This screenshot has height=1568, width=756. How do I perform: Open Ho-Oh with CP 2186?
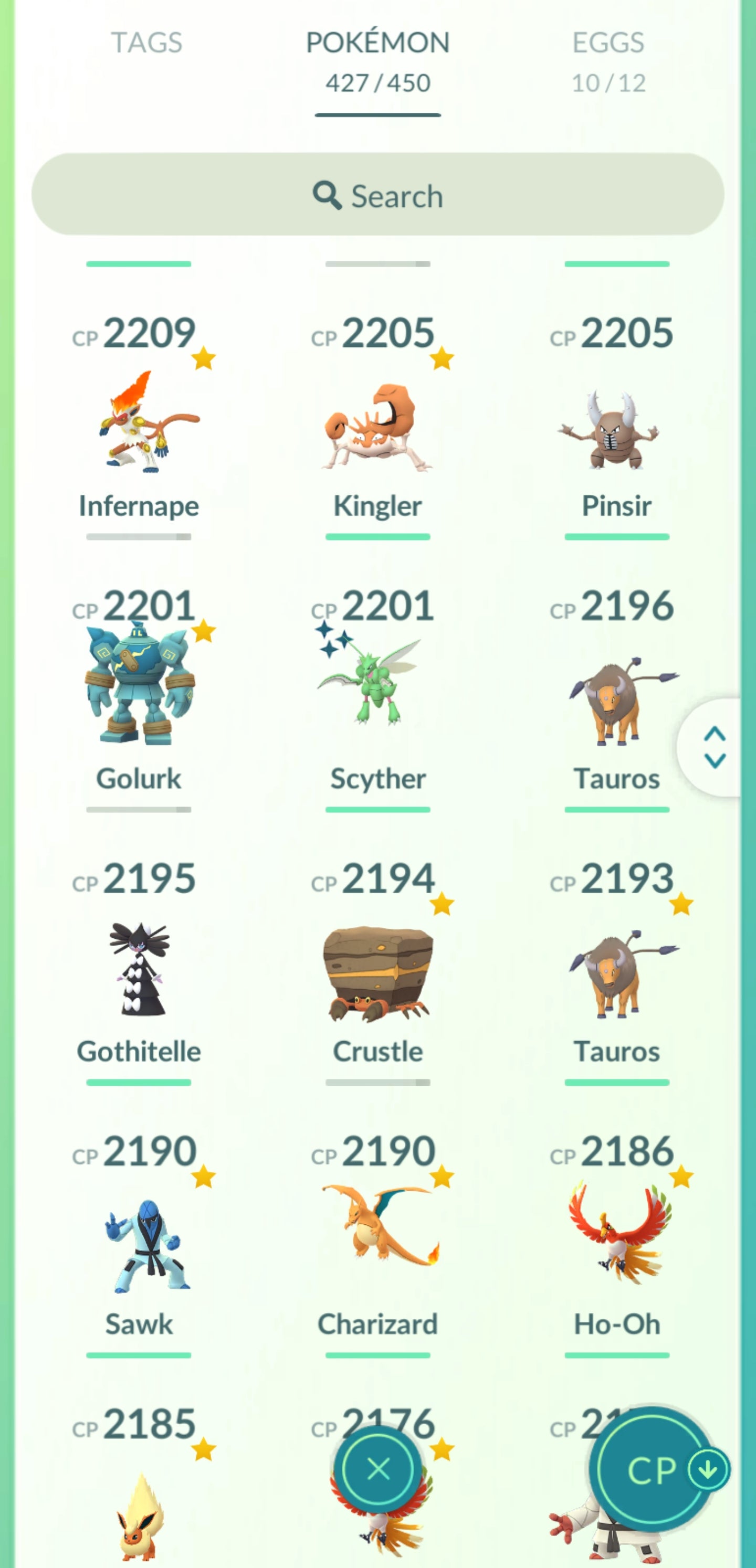(x=616, y=1236)
